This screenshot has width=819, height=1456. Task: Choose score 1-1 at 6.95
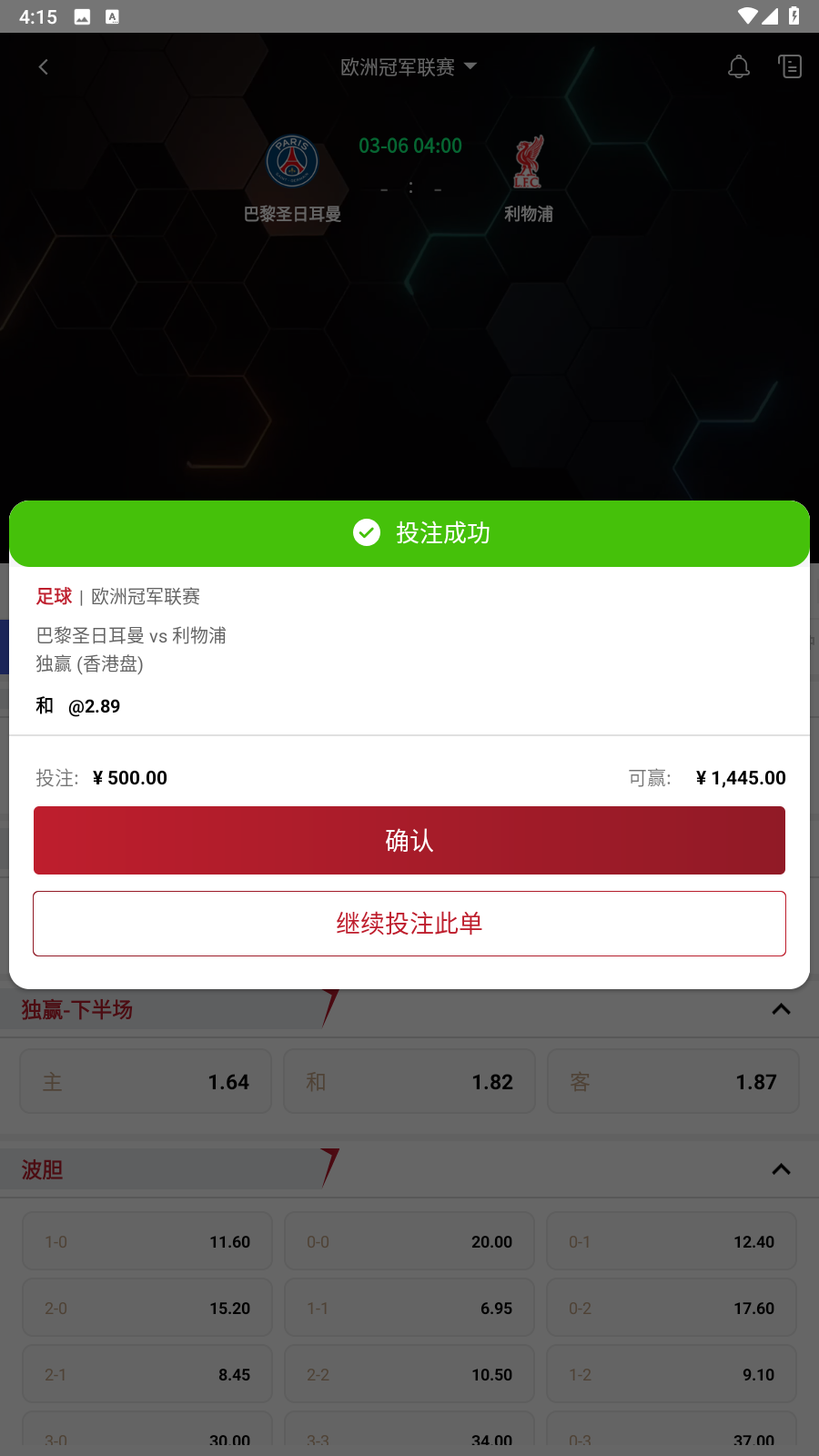pos(409,1308)
